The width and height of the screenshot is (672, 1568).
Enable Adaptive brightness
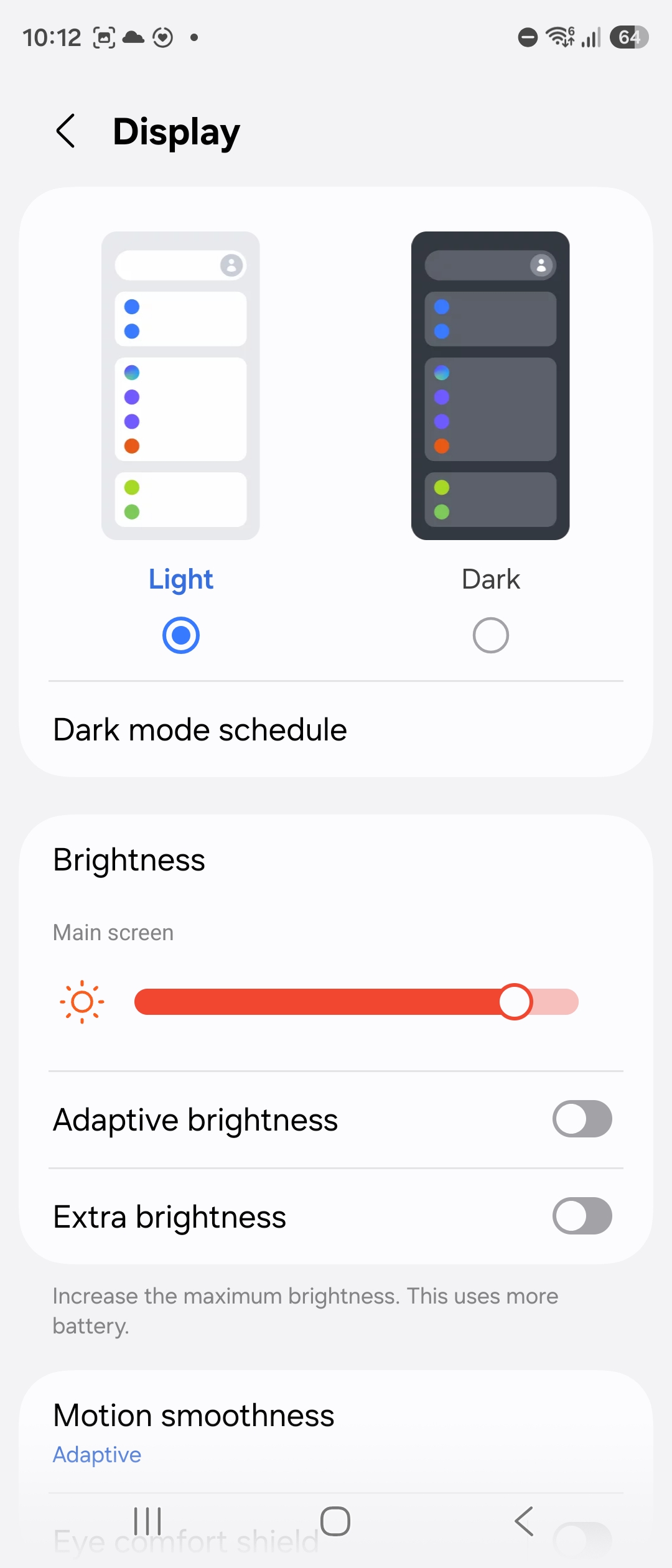(x=582, y=1119)
